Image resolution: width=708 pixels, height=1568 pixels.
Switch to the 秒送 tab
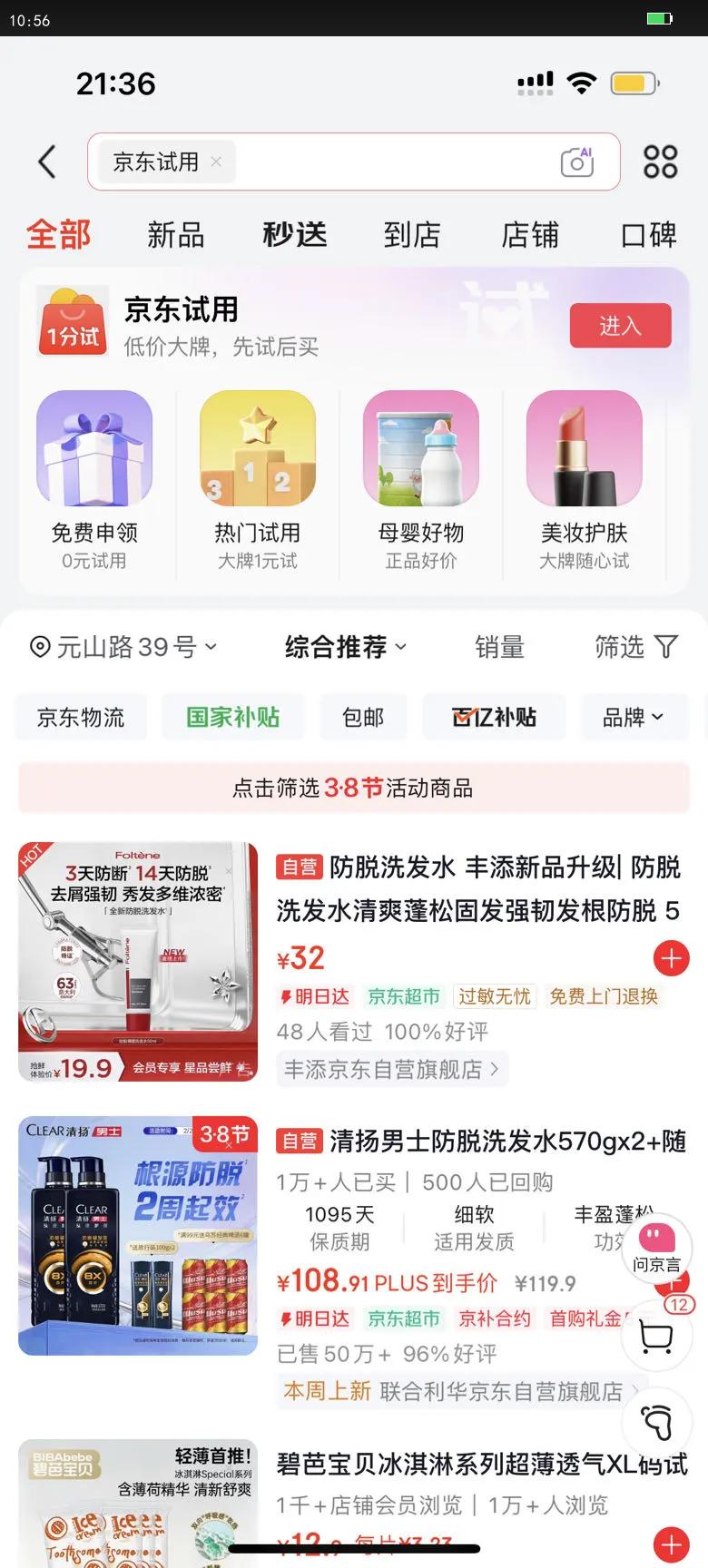[x=294, y=235]
